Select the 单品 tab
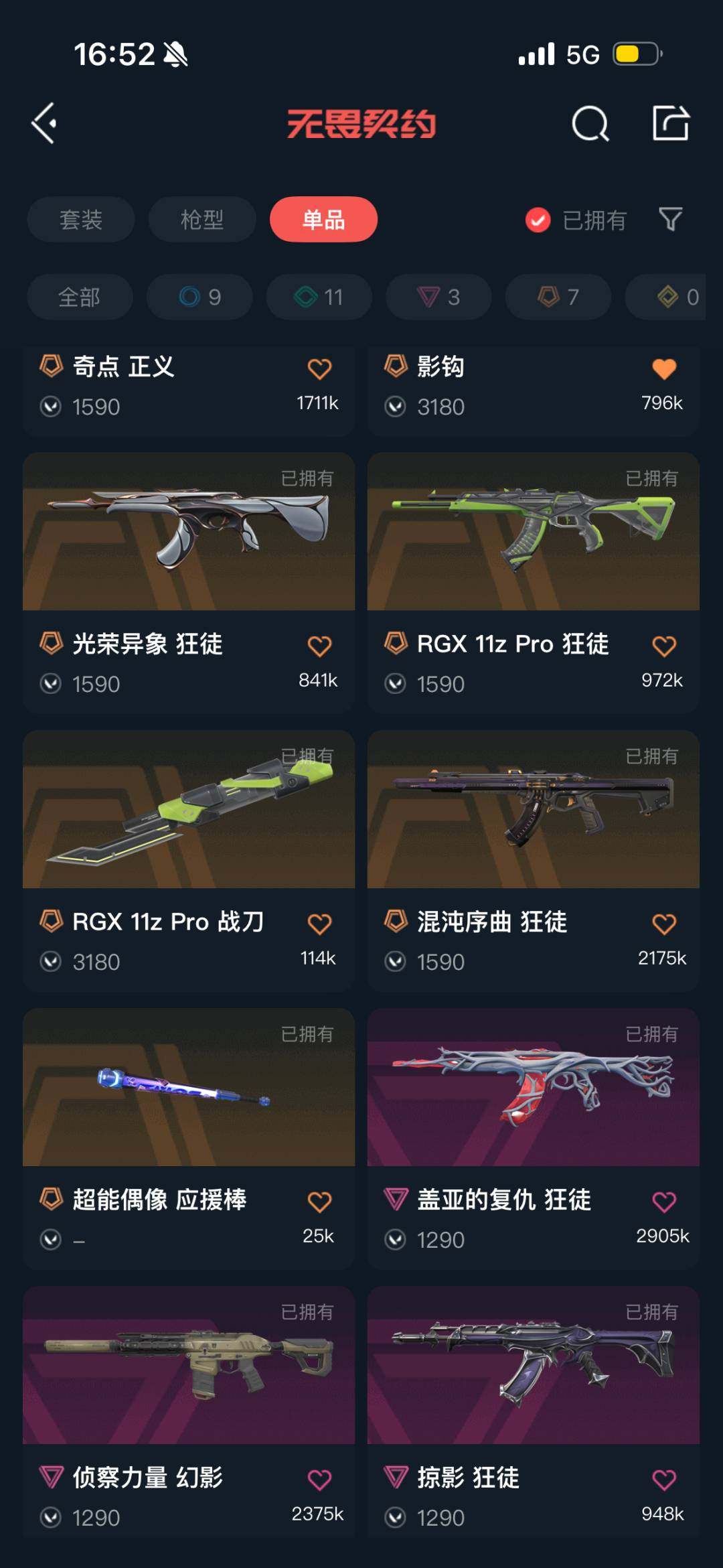The height and width of the screenshot is (1568, 723). [x=323, y=220]
